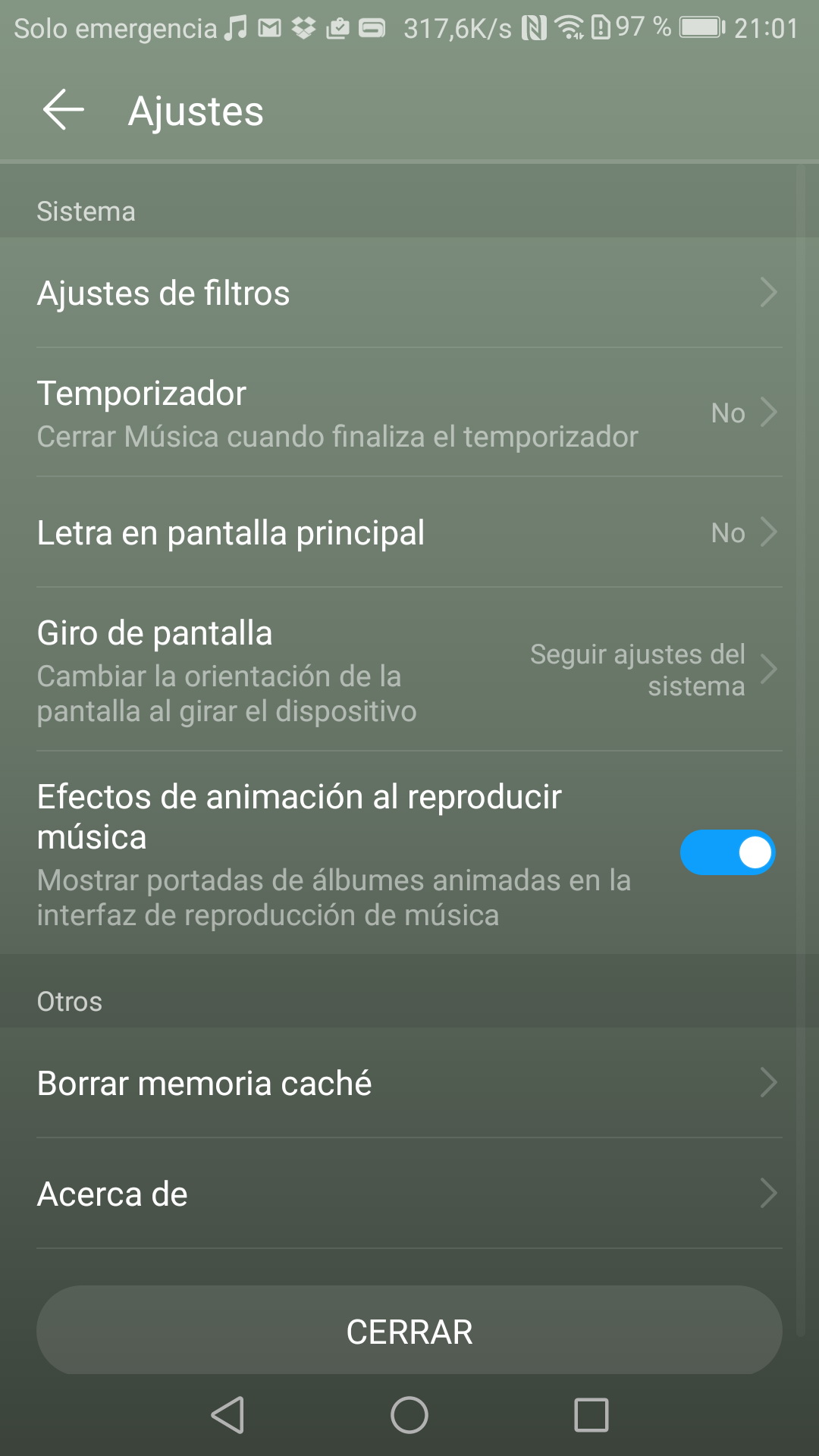The image size is (819, 1456).
Task: Open Ajustes de filtros
Action: click(409, 293)
